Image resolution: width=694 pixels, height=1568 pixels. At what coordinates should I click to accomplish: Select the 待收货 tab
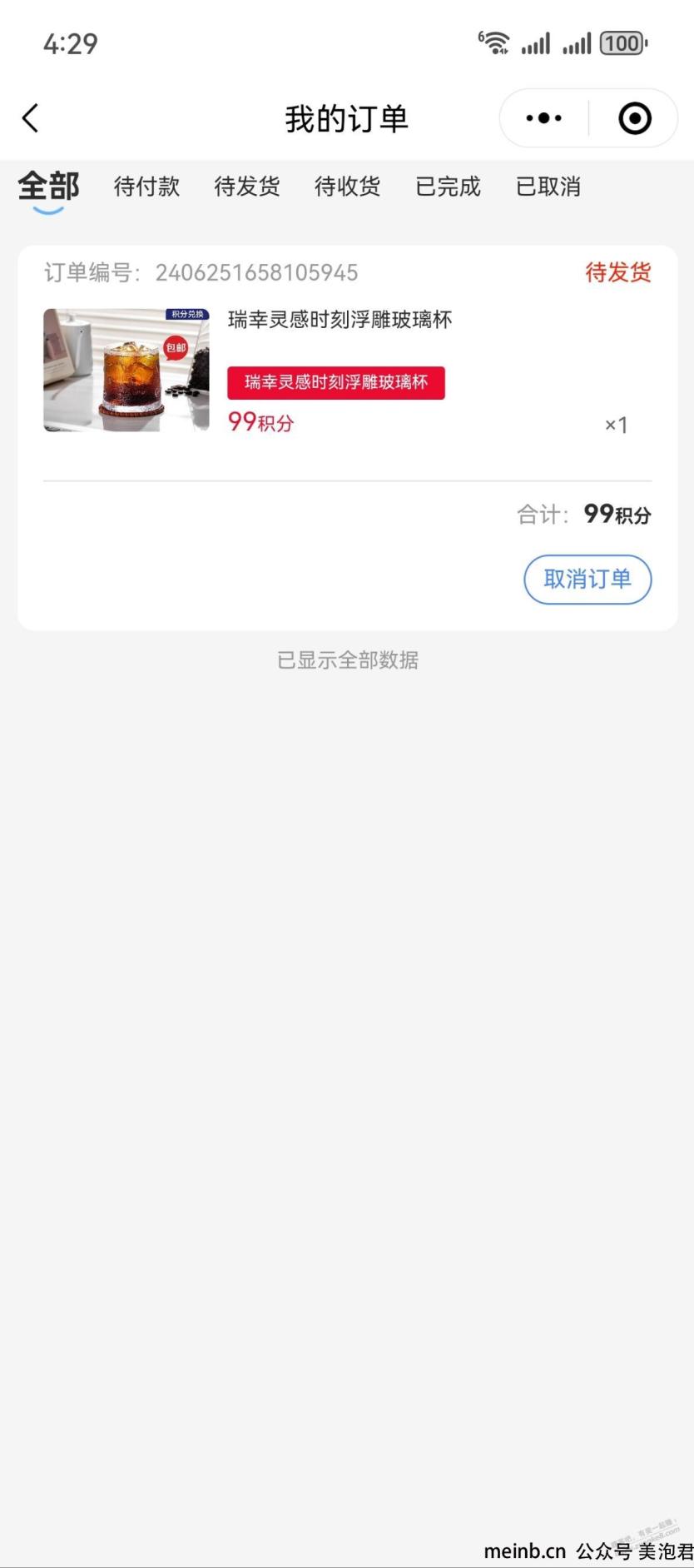[x=348, y=187]
